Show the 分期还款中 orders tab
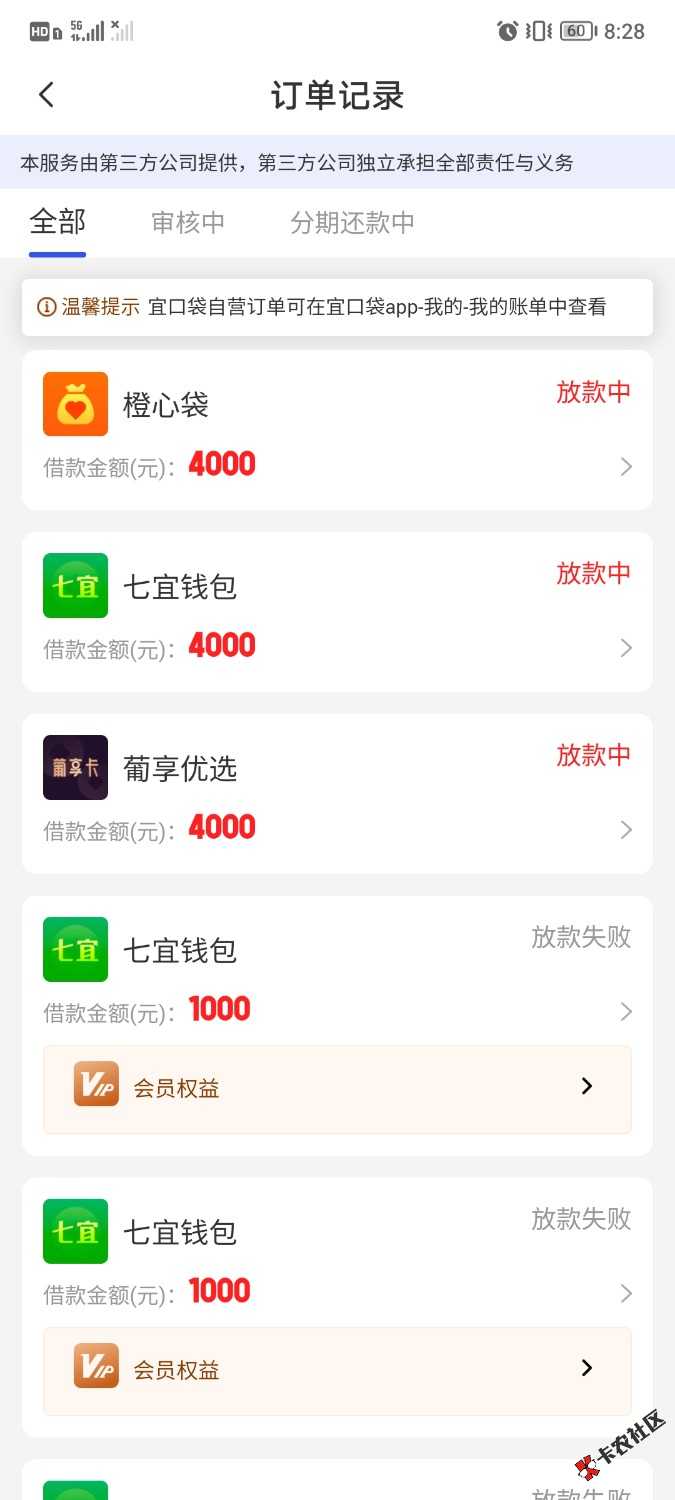 coord(352,222)
